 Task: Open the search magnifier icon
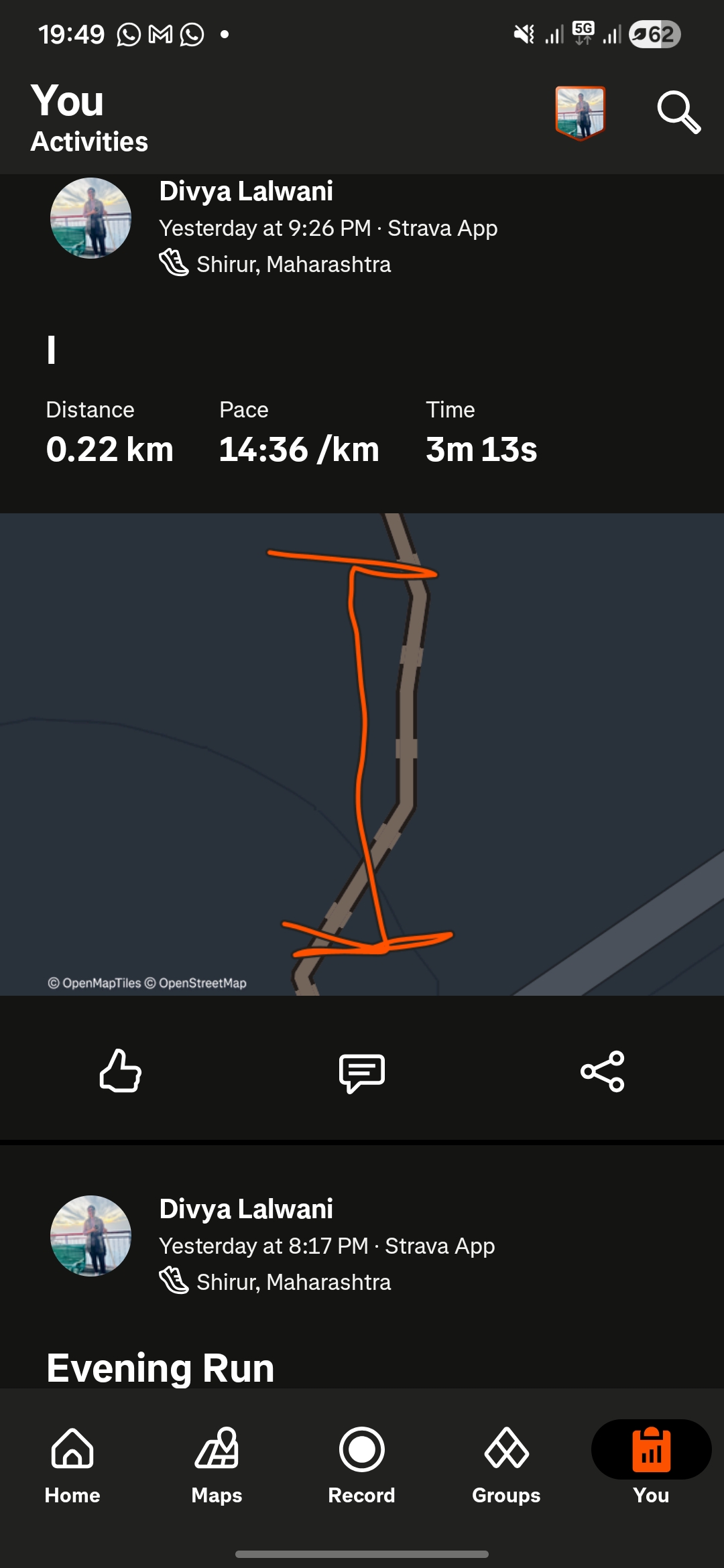point(678,112)
